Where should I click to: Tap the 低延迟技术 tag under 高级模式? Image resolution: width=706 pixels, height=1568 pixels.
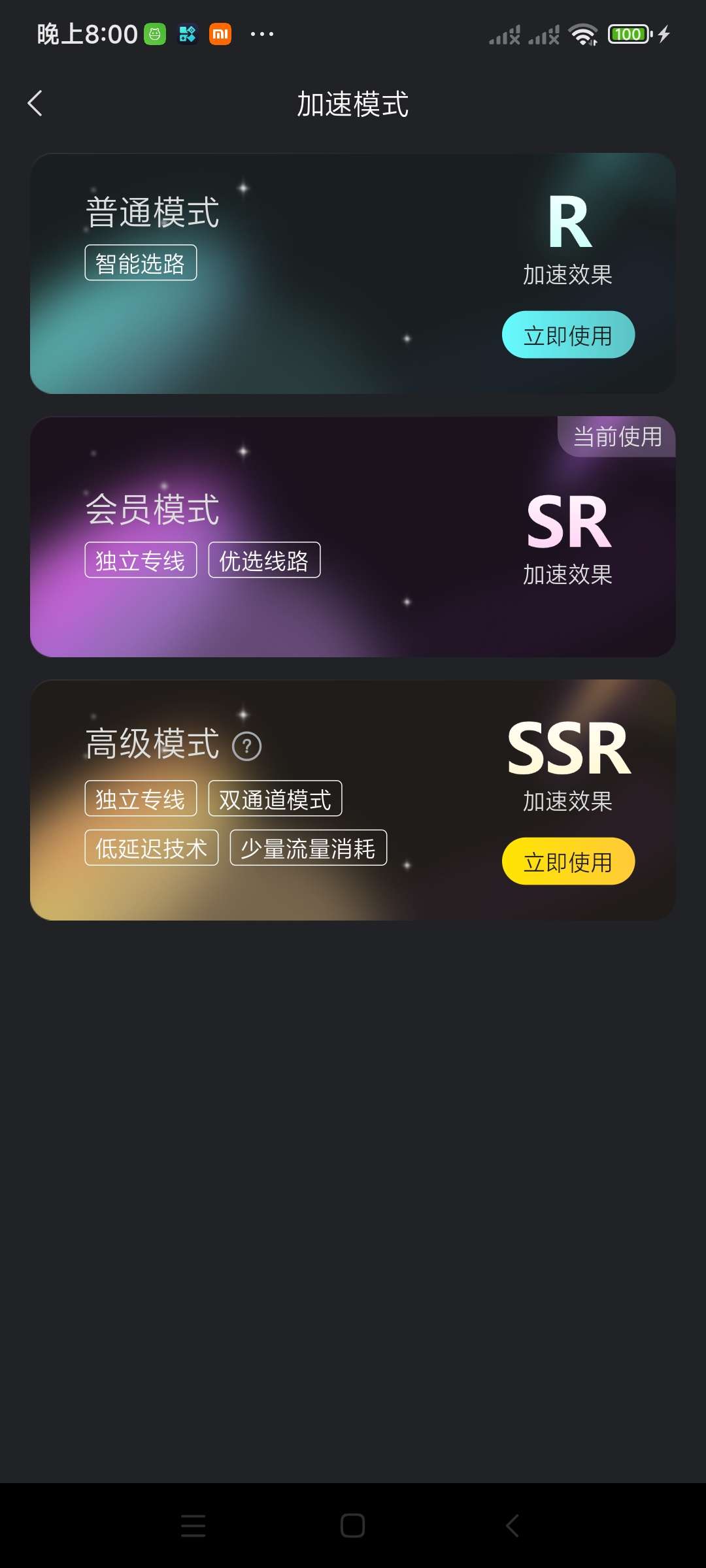coord(152,847)
